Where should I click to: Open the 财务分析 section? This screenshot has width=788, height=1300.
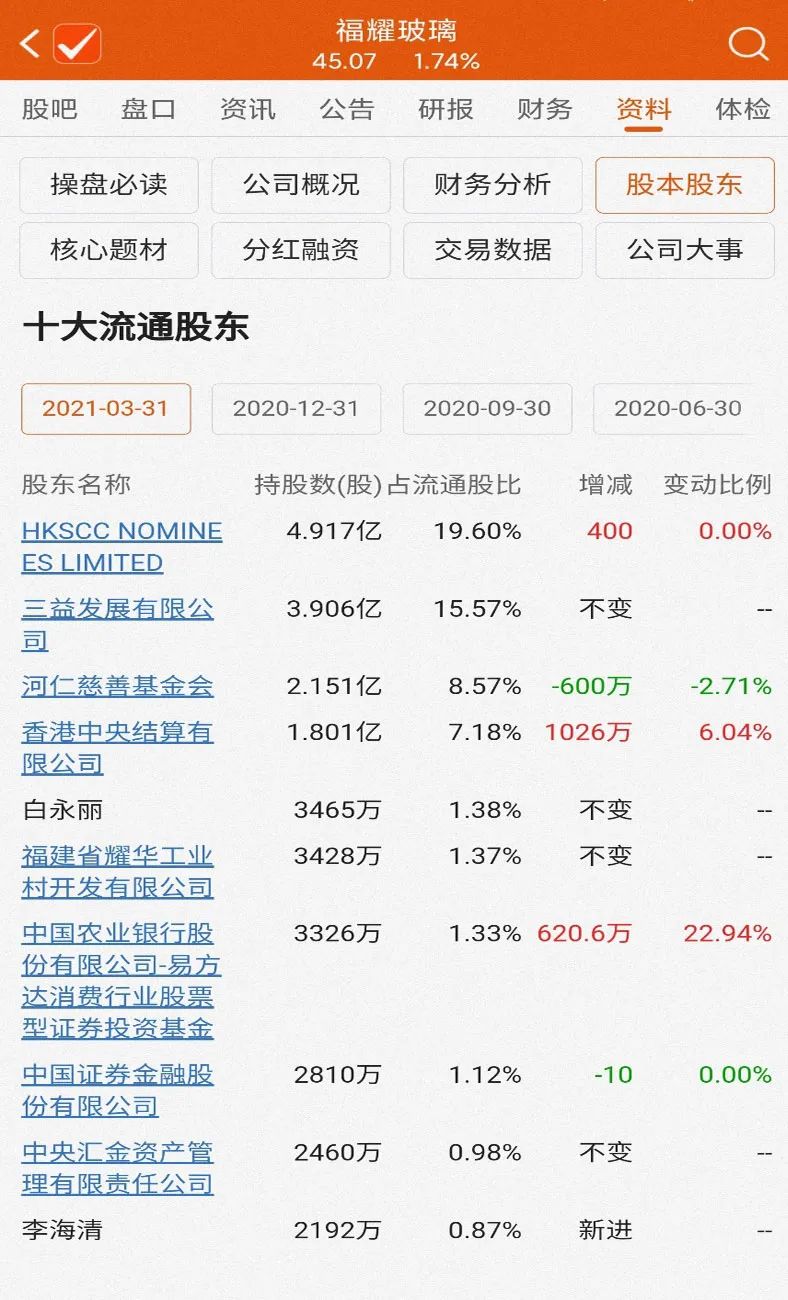click(x=492, y=185)
